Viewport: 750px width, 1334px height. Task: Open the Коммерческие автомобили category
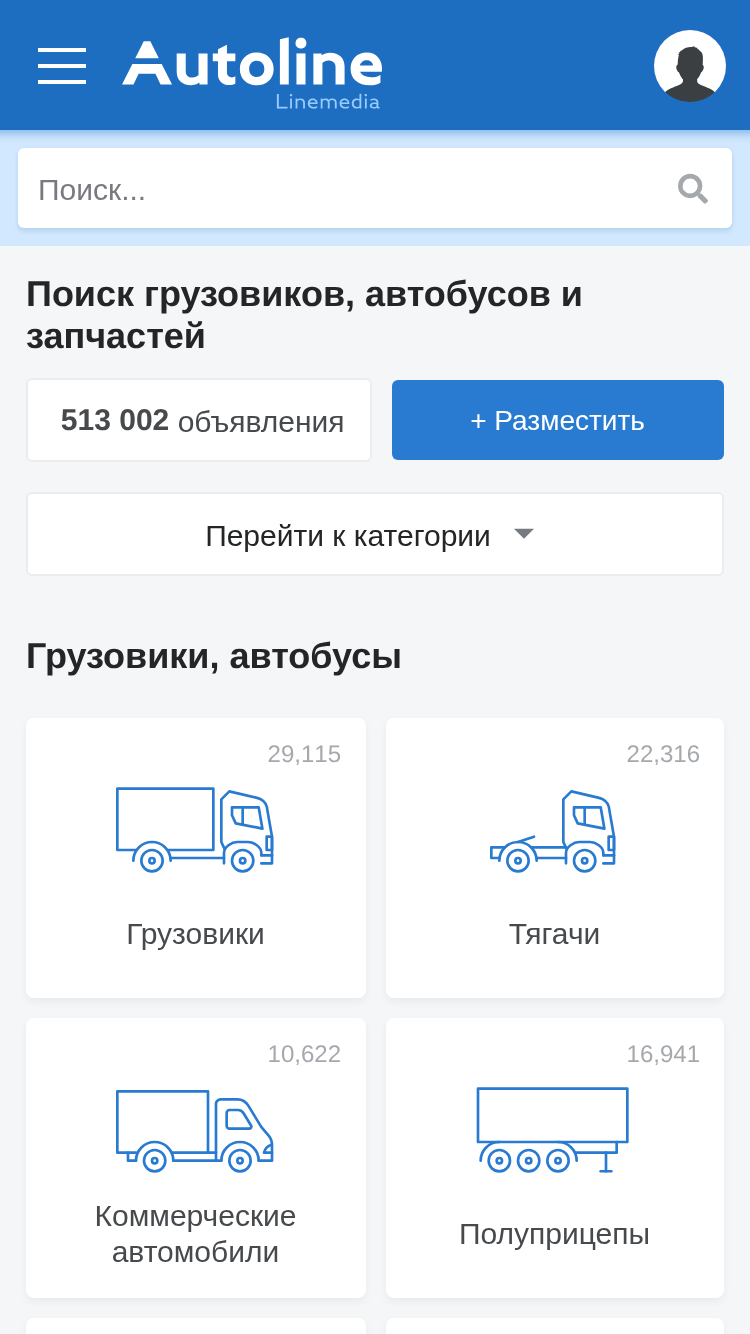pos(196,1158)
